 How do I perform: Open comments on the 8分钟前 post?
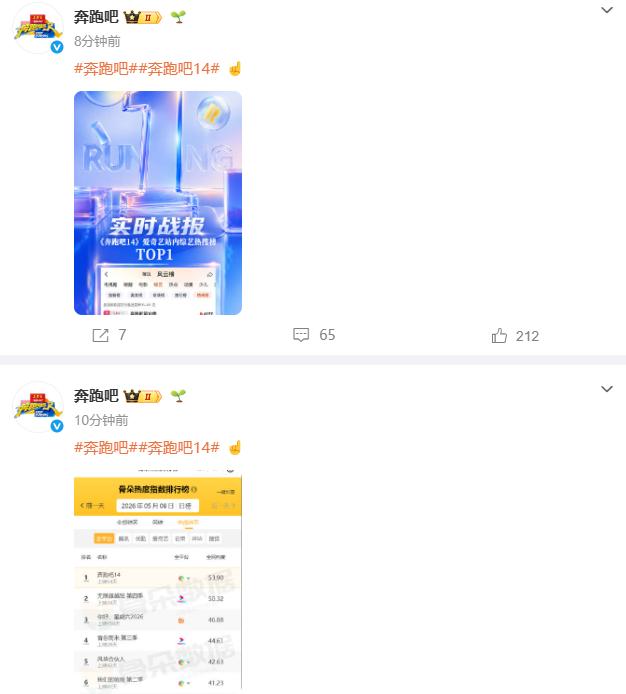pos(314,335)
